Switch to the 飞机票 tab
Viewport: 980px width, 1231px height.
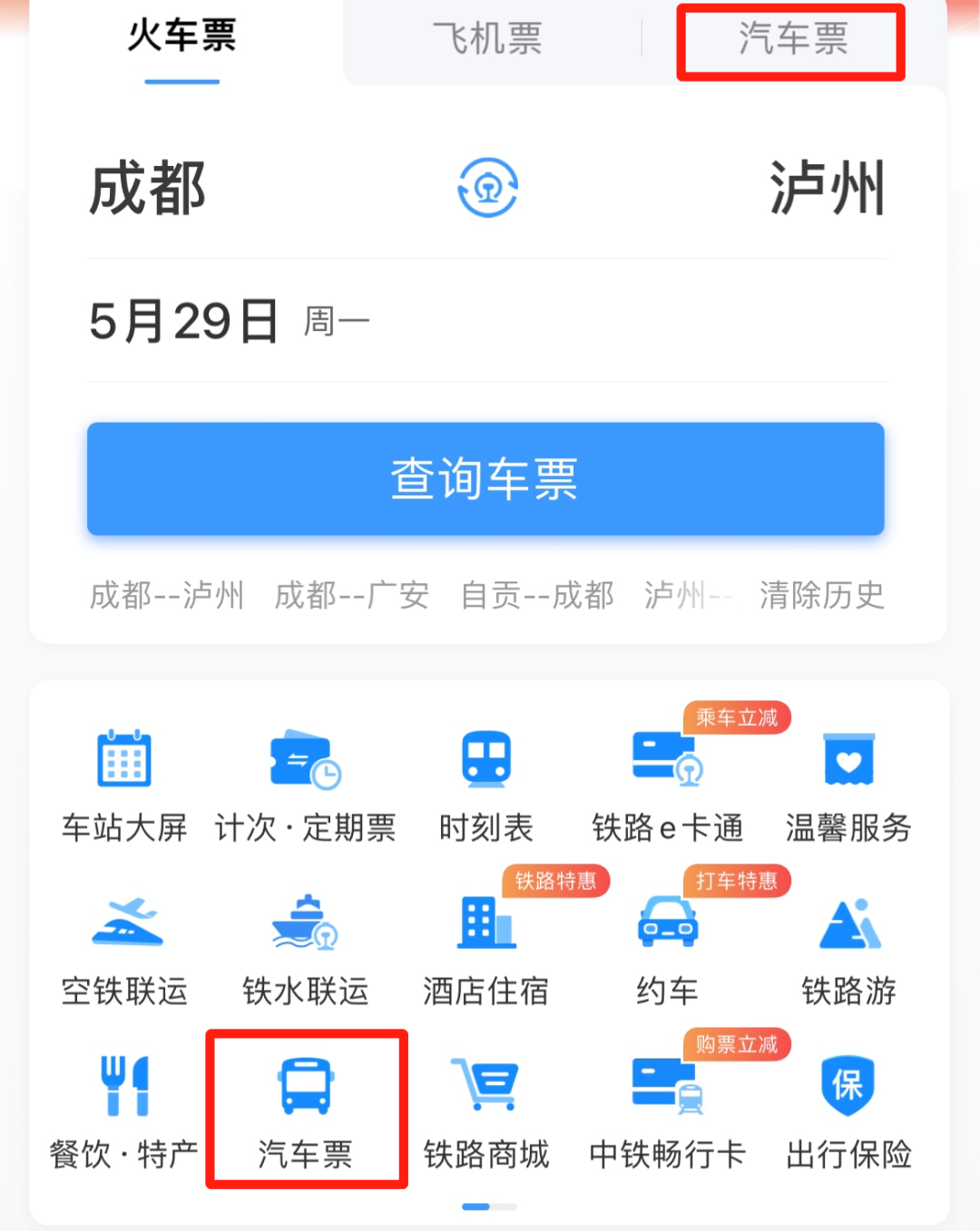click(x=487, y=39)
